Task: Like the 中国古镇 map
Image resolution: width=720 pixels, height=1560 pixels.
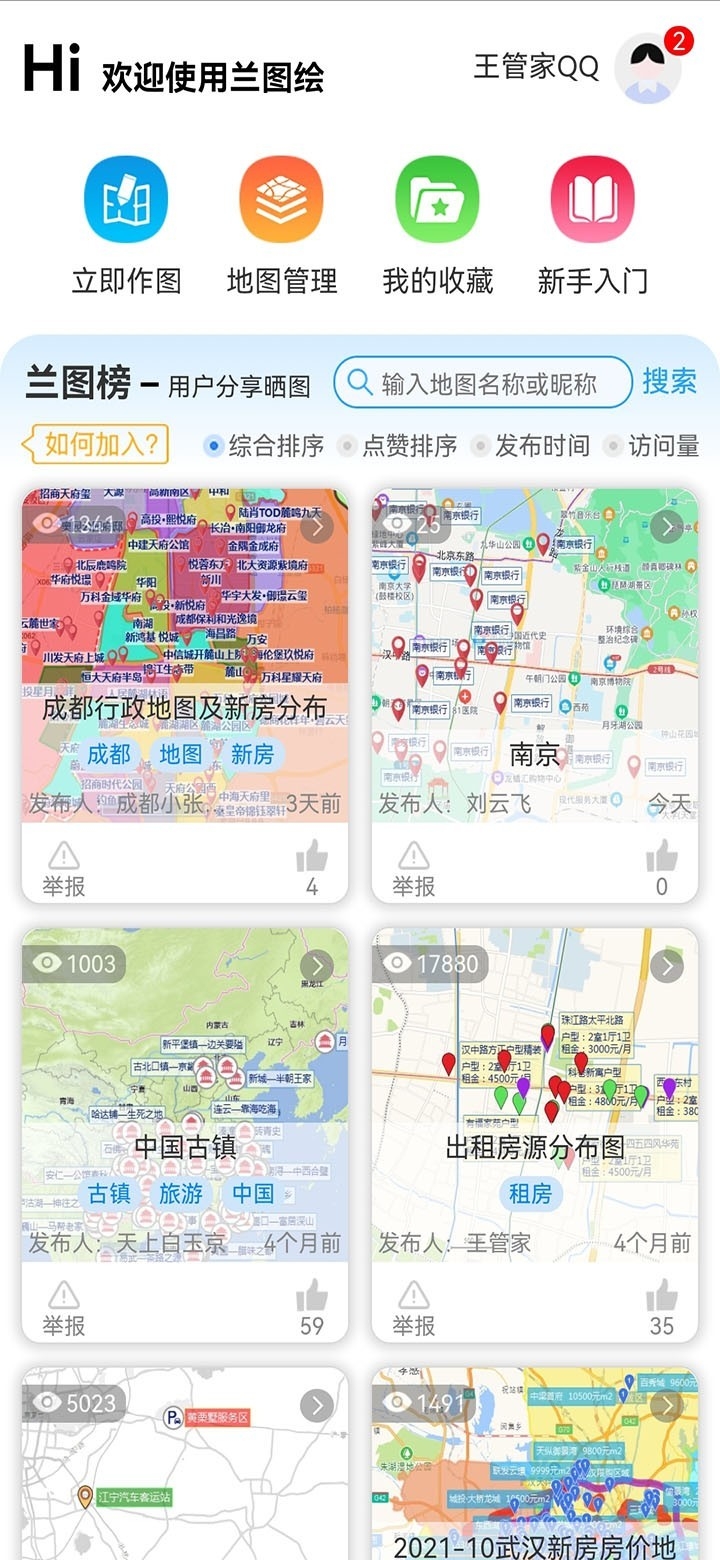Action: [311, 1308]
